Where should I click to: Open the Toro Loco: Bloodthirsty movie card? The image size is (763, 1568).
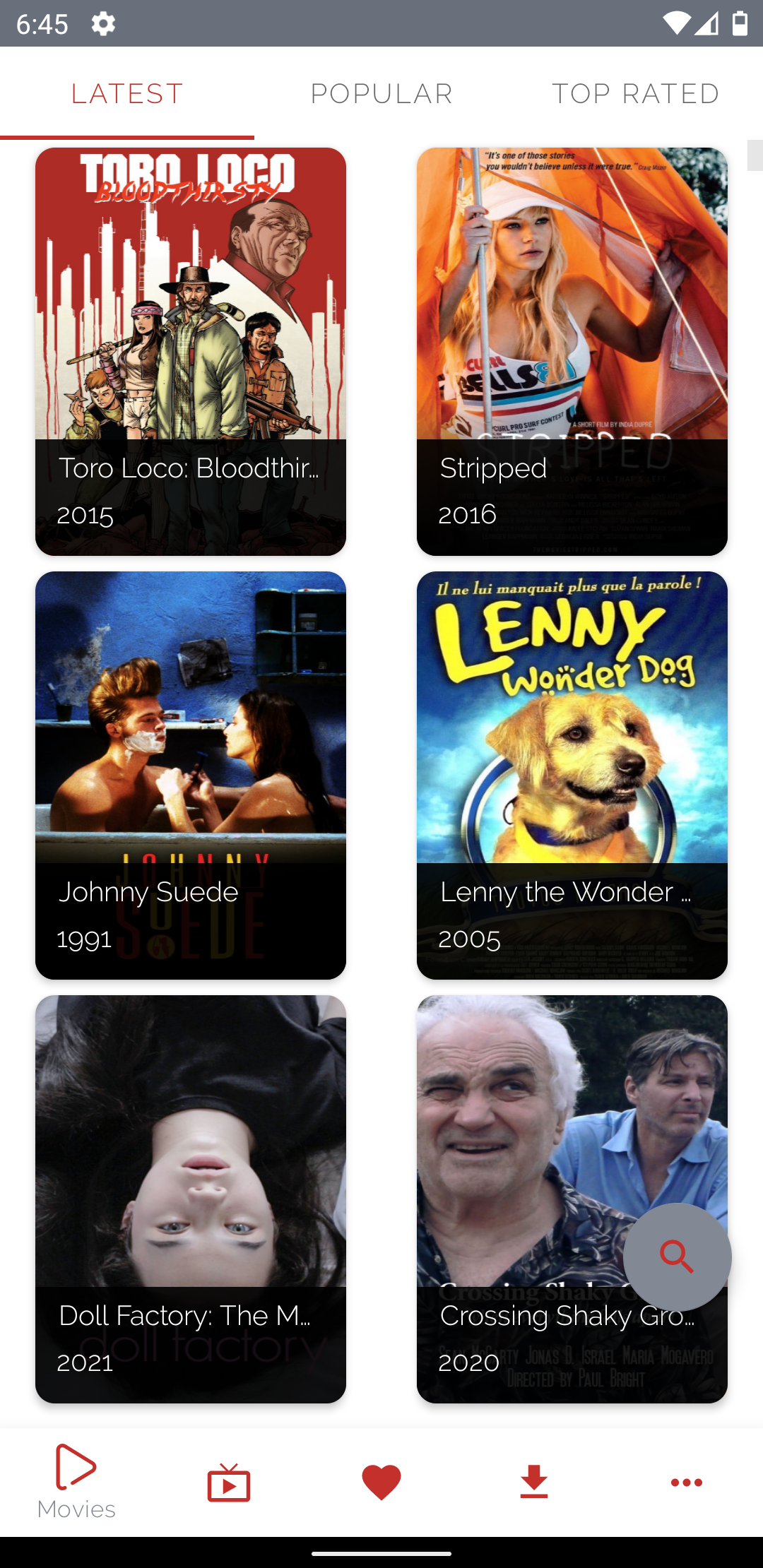click(191, 351)
